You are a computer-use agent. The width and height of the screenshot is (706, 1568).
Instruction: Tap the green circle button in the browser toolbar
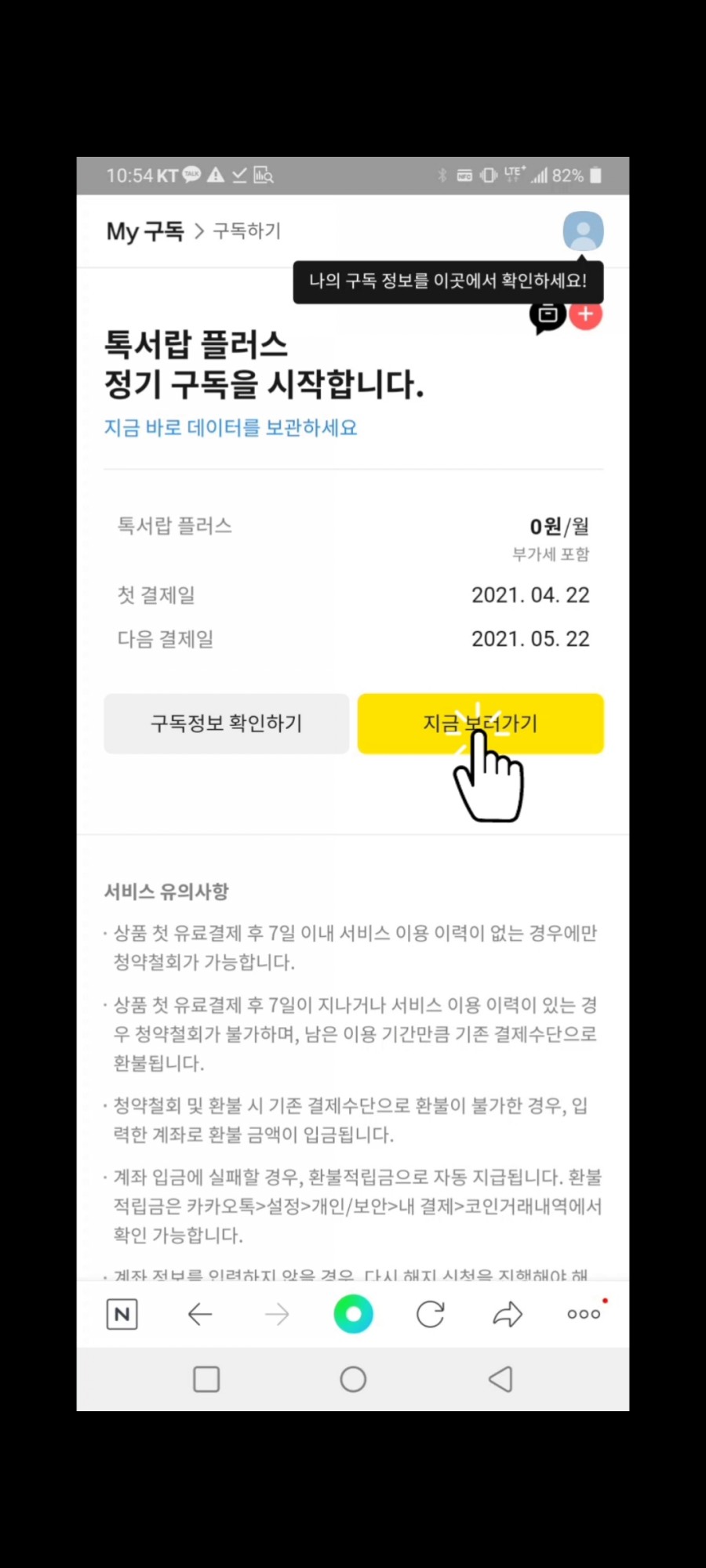(x=353, y=1314)
